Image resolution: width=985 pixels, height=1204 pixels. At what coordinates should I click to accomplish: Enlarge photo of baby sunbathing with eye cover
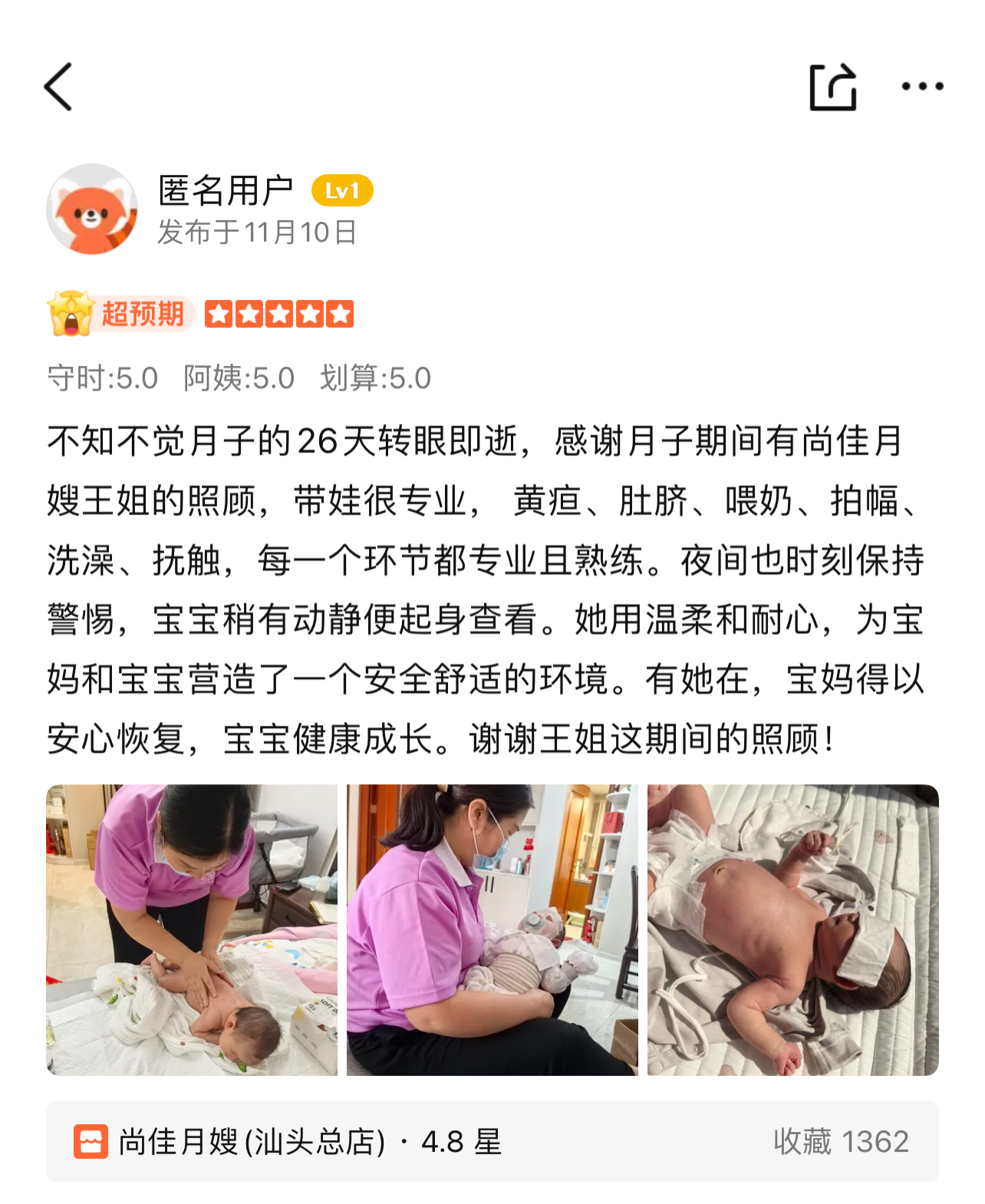(x=792, y=929)
